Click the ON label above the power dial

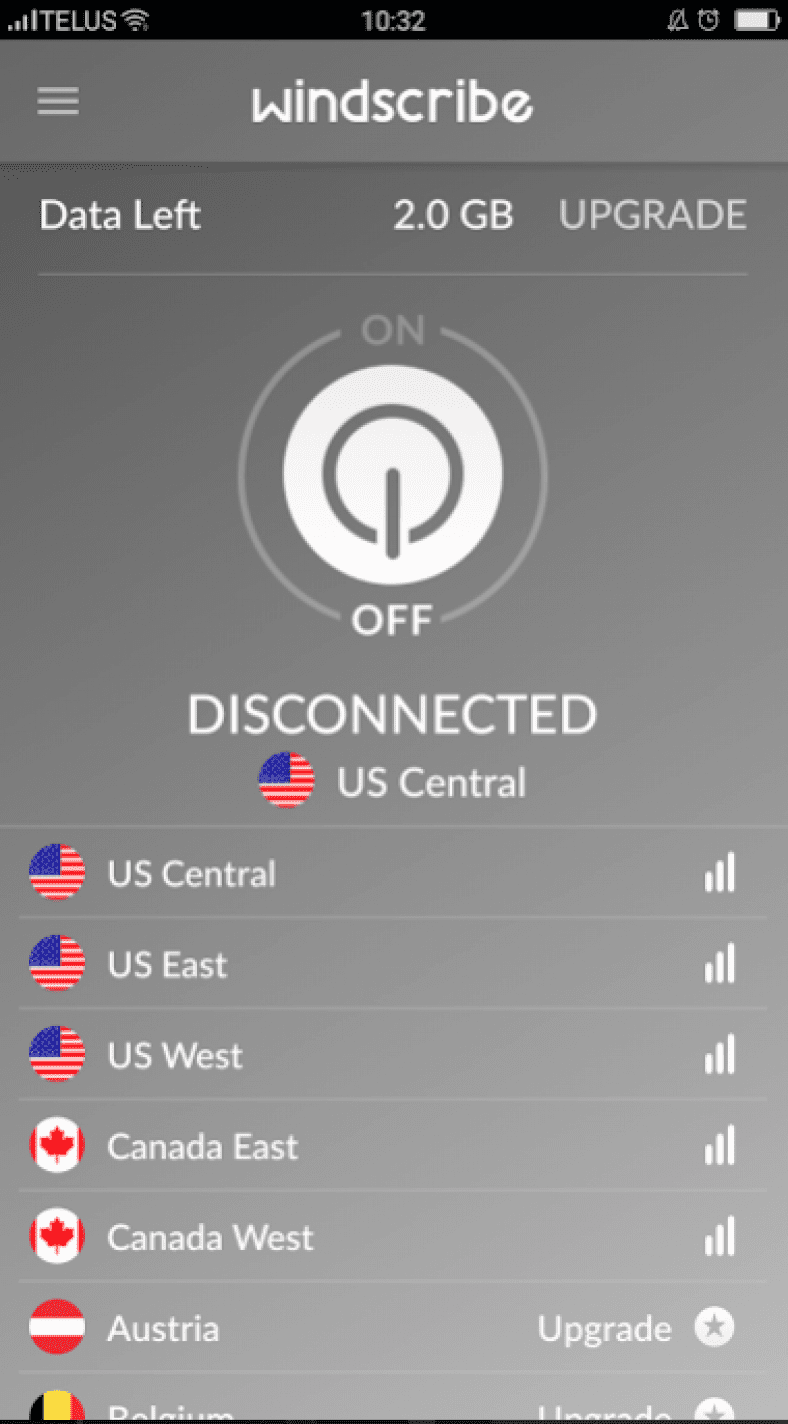tap(393, 330)
